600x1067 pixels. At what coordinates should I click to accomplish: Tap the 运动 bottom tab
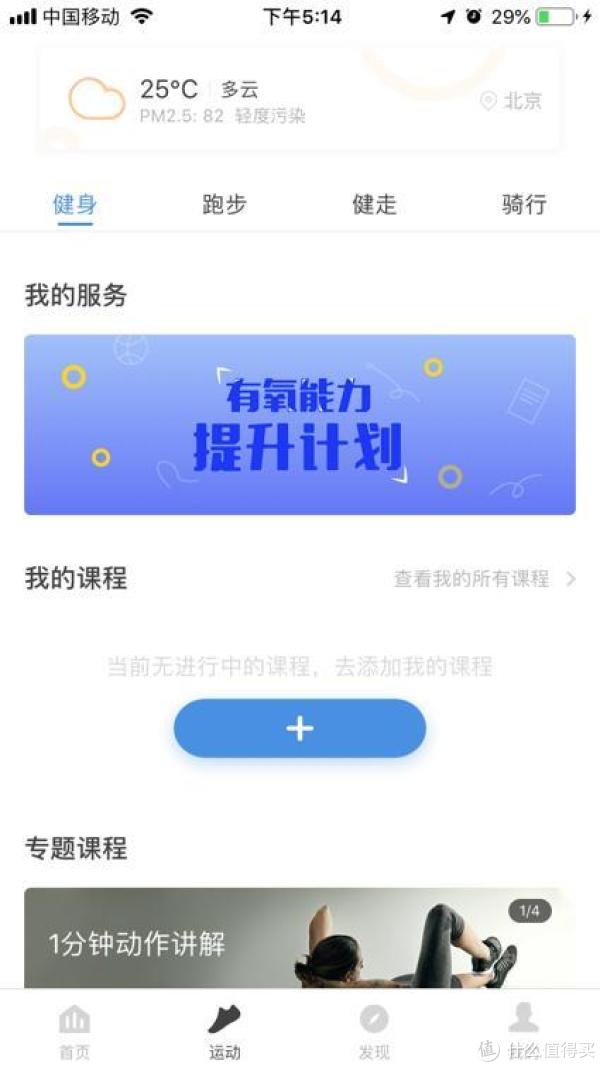[x=224, y=1031]
